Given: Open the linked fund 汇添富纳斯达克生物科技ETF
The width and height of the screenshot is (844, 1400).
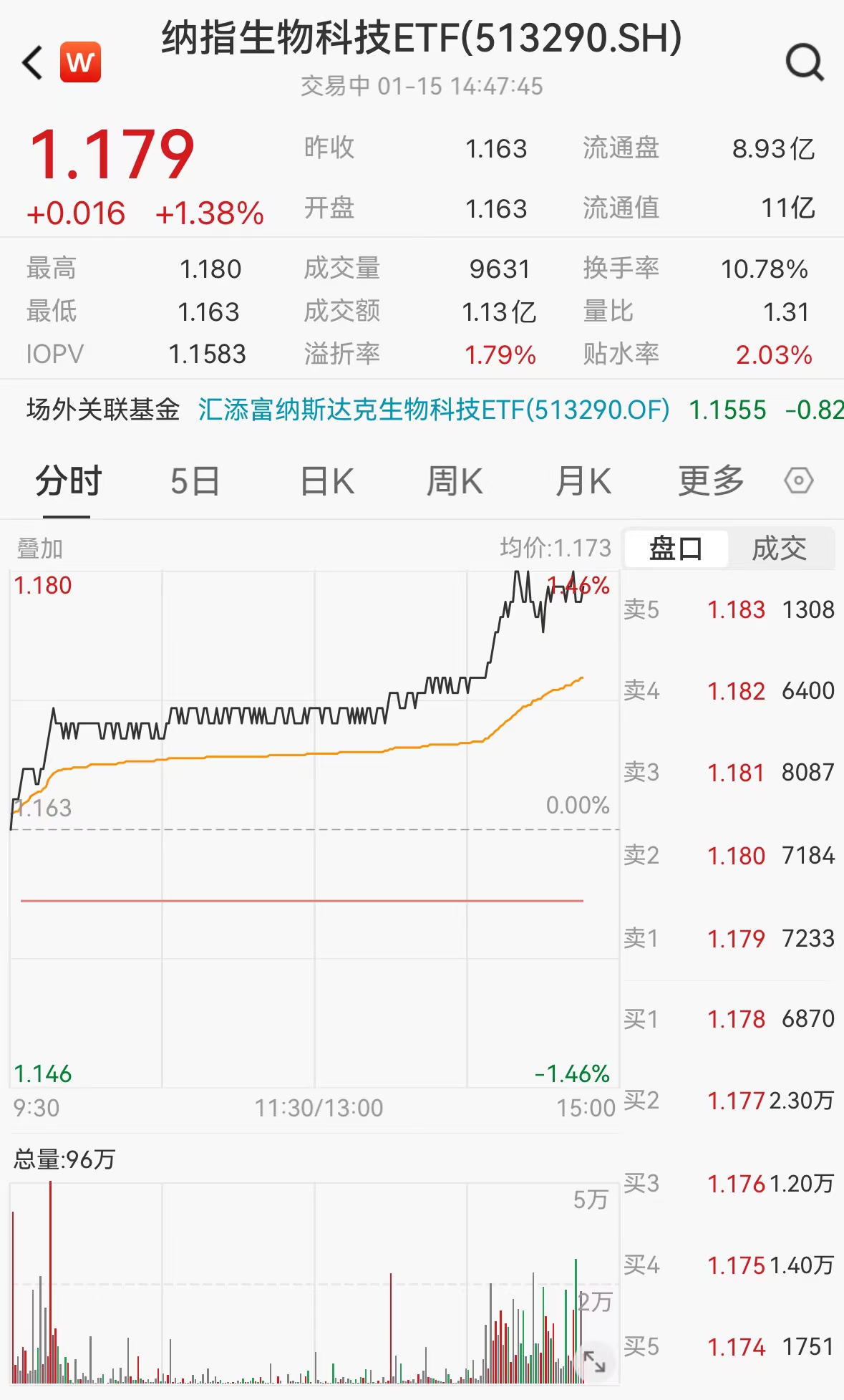Looking at the screenshot, I should (434, 410).
